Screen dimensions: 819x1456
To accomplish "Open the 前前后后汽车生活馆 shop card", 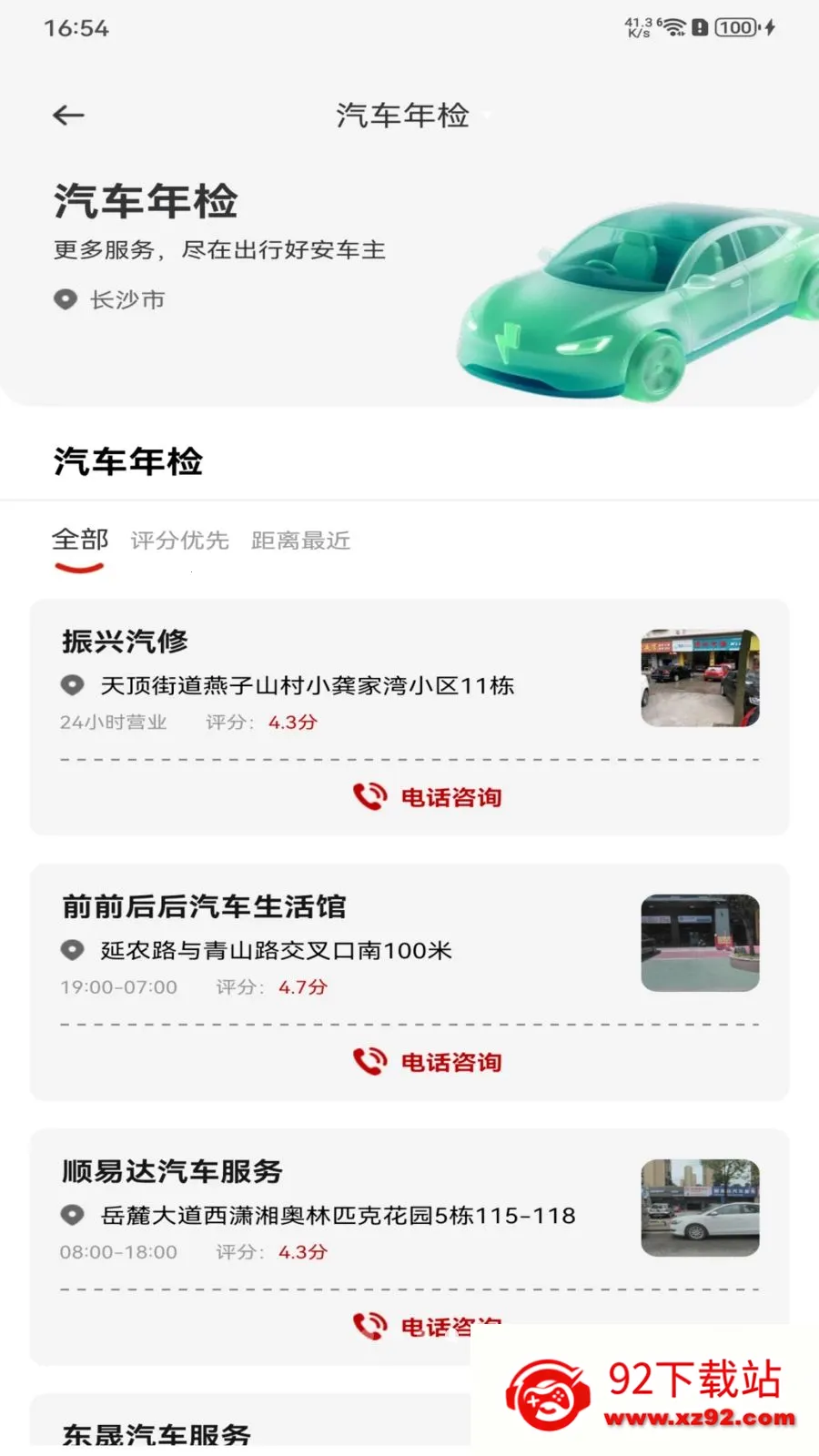I will 409,944.
